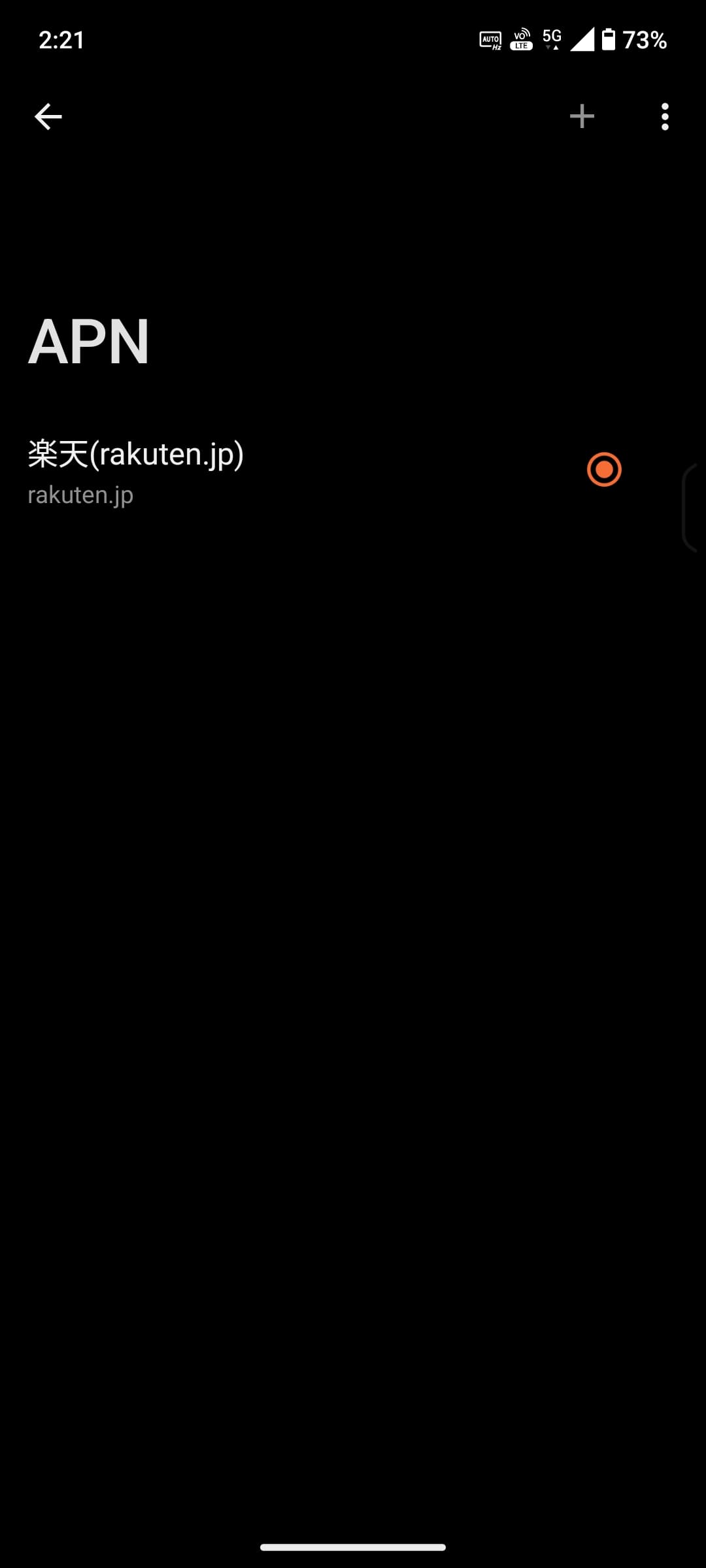The image size is (706, 1568).
Task: Tap the 5G up/down data arrows
Action: [x=551, y=48]
